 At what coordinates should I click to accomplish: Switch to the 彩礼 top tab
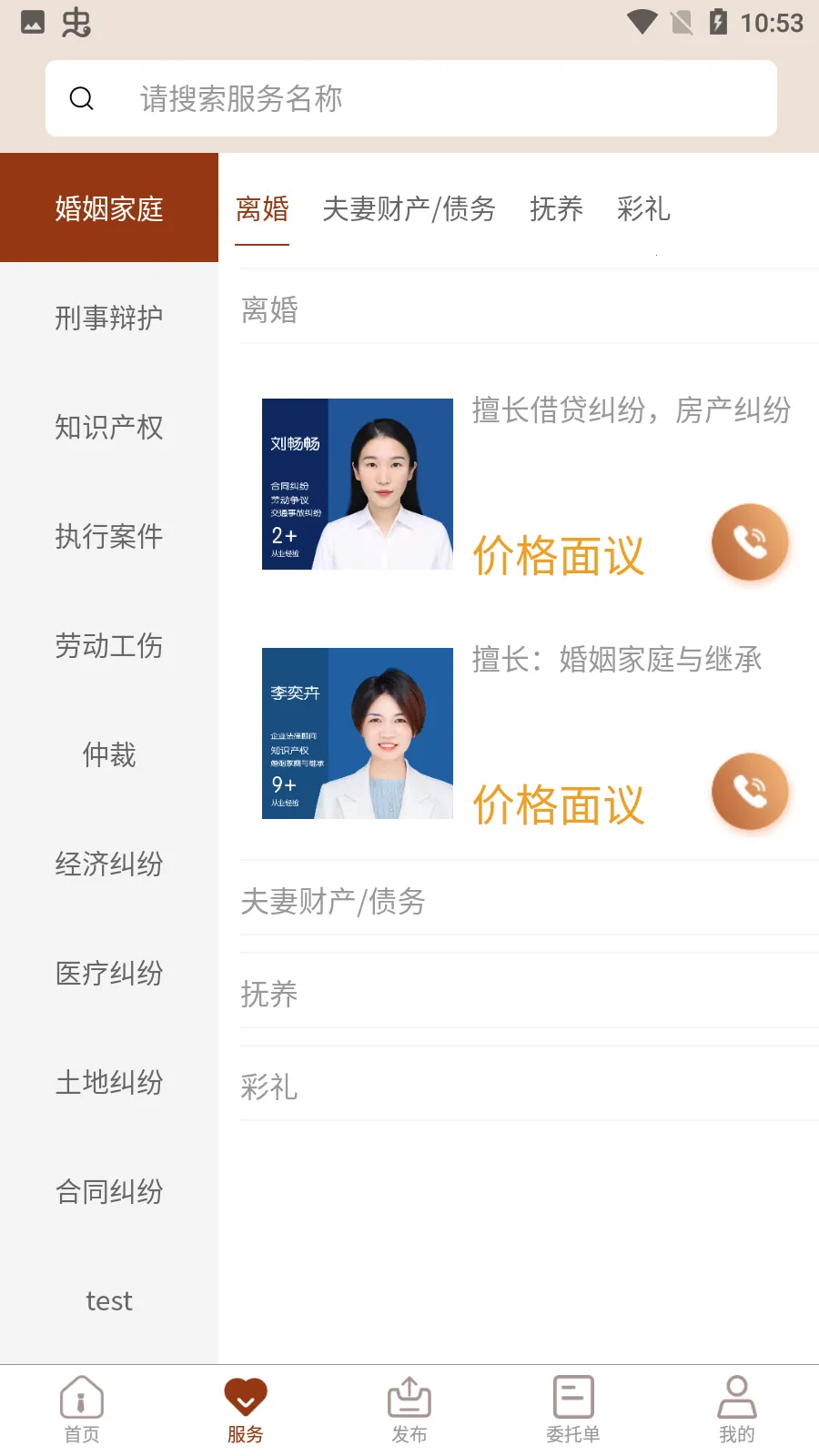tap(643, 209)
